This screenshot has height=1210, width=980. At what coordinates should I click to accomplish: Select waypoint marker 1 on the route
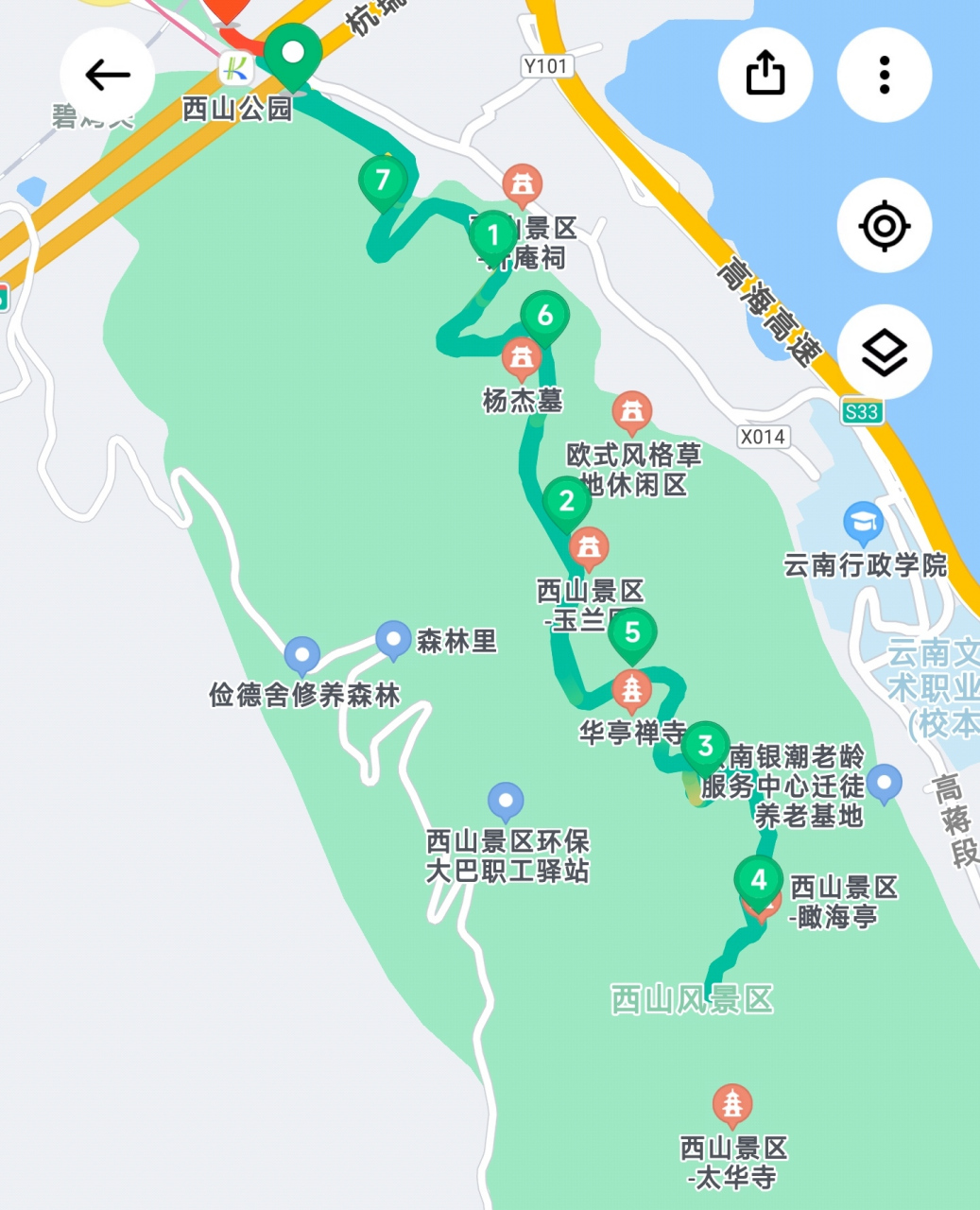coord(492,234)
